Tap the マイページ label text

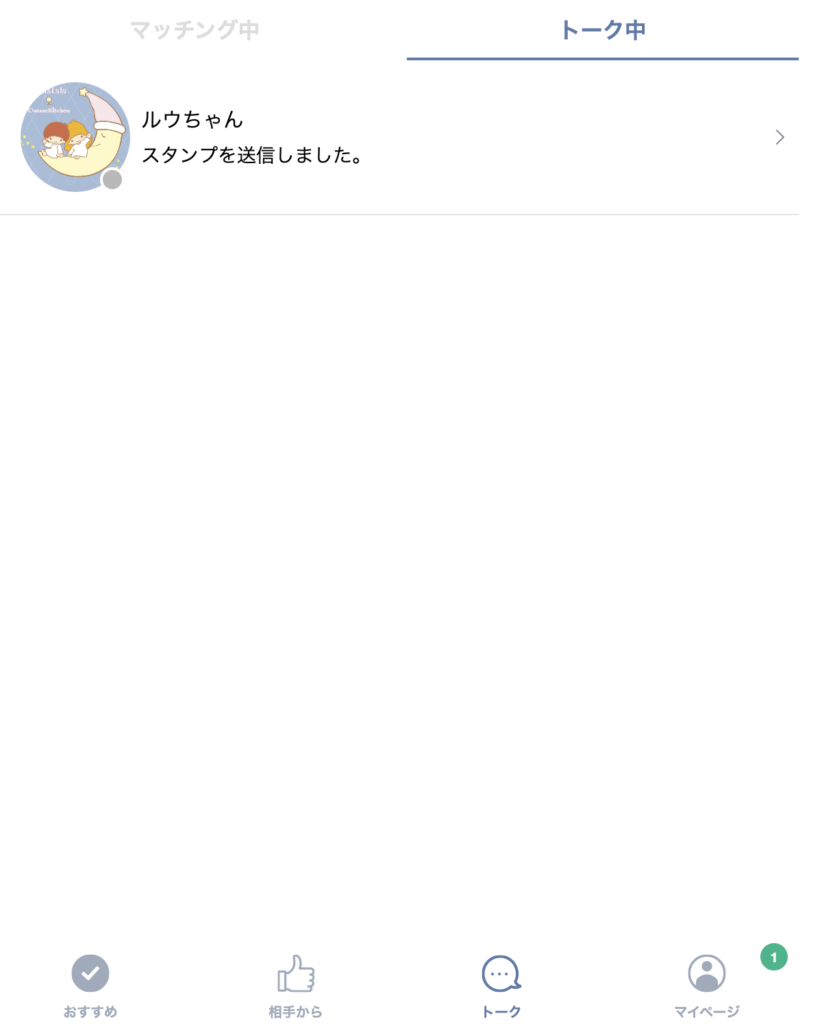point(706,1010)
